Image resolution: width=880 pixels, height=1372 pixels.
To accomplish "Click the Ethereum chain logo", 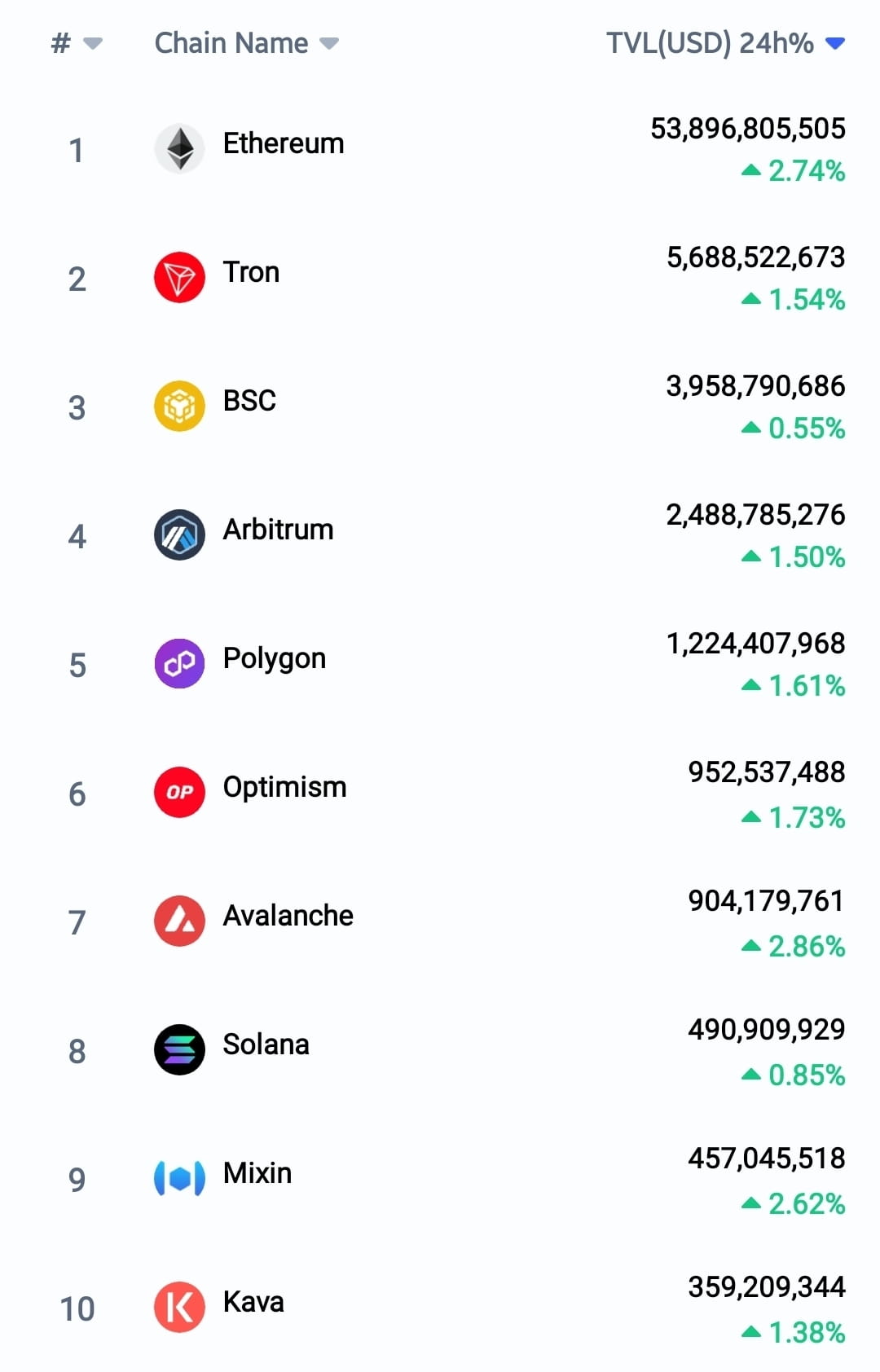I will click(x=180, y=149).
